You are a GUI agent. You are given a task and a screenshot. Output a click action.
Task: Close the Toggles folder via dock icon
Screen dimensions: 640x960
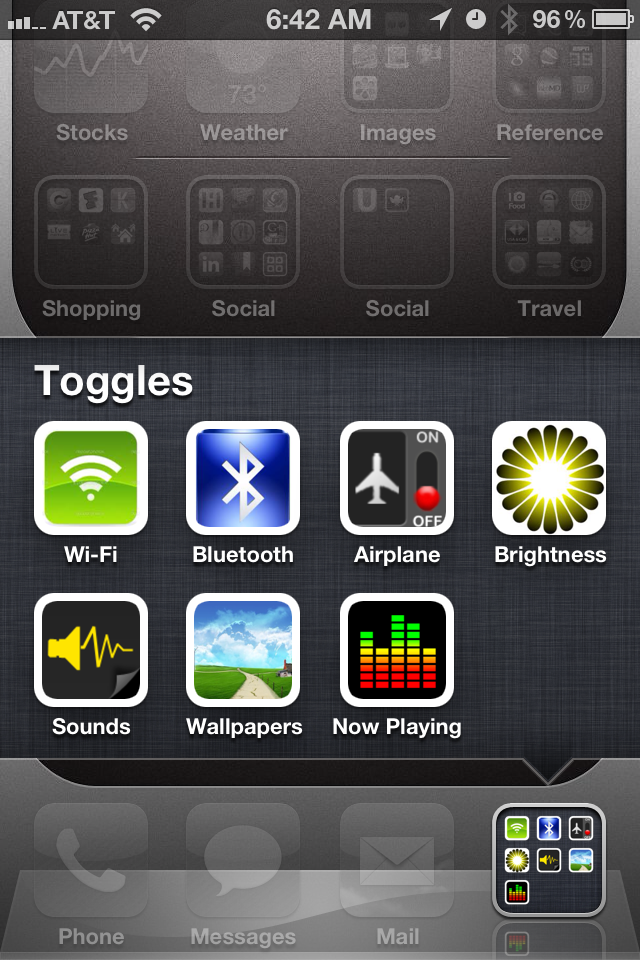coord(549,859)
